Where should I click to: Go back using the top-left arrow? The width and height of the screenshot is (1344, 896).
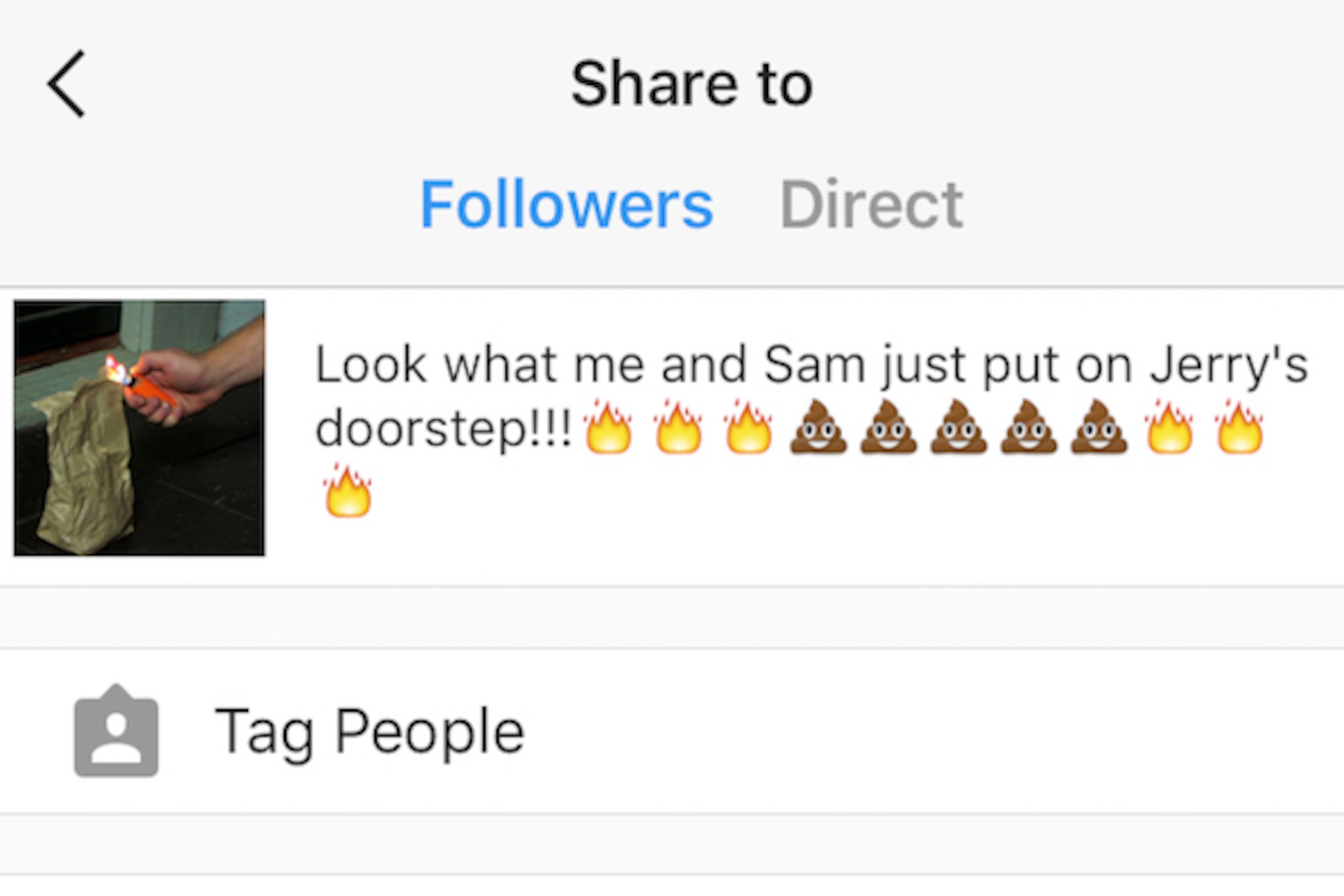[66, 84]
